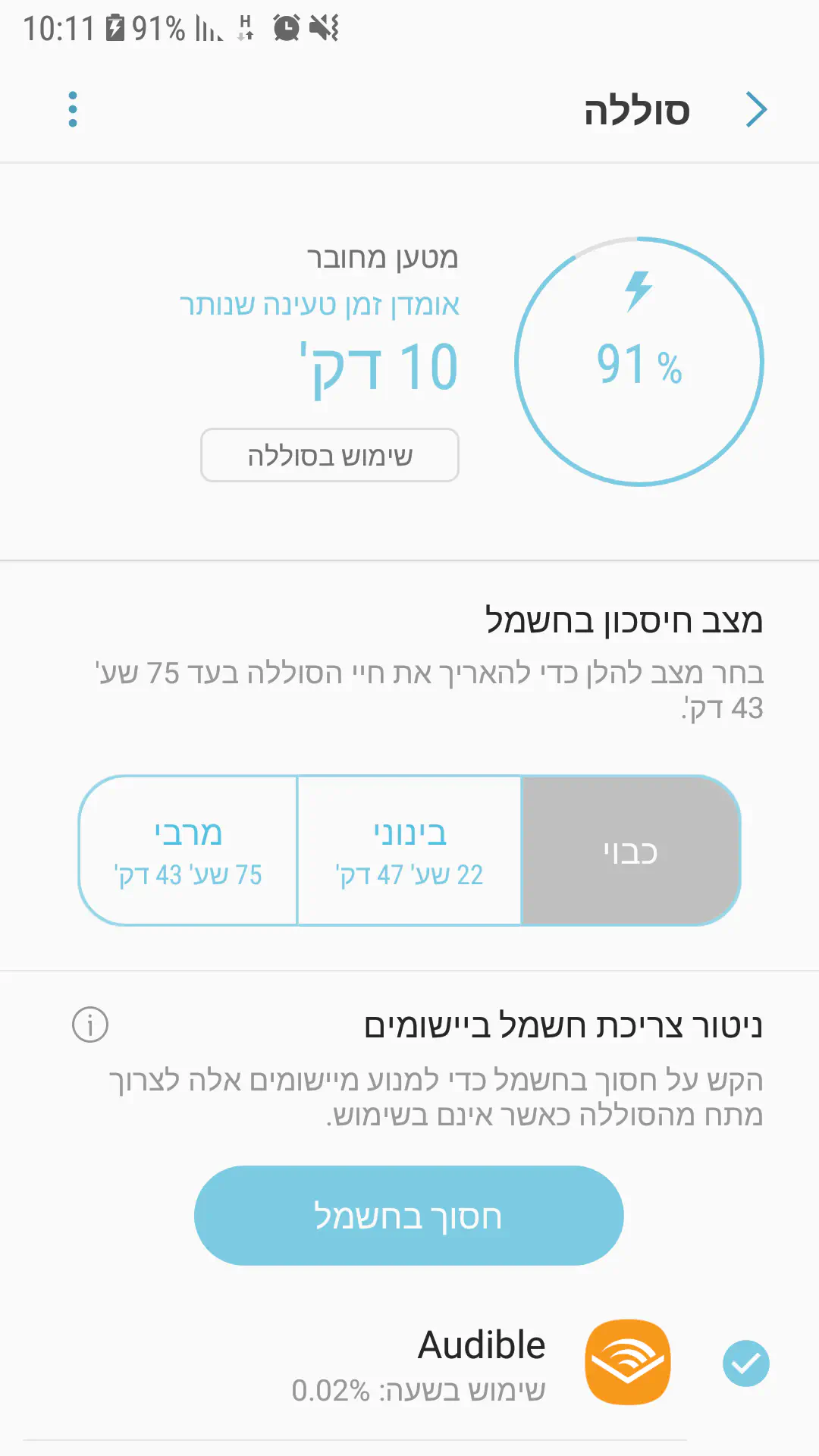The width and height of the screenshot is (819, 1456).
Task: Tap the חסוך בחשמל button
Action: pyautogui.click(x=409, y=1216)
